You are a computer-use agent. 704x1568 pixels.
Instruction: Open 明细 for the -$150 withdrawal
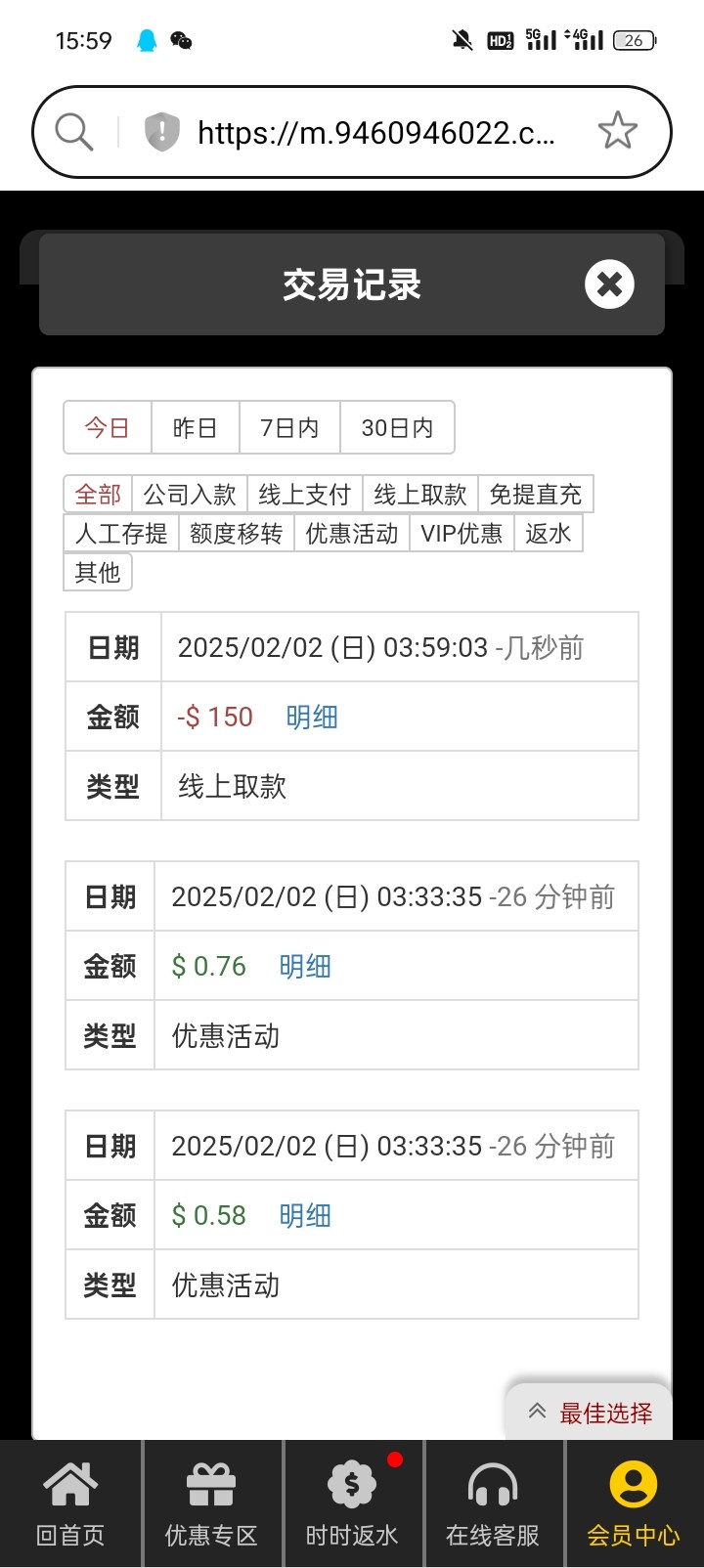312,718
